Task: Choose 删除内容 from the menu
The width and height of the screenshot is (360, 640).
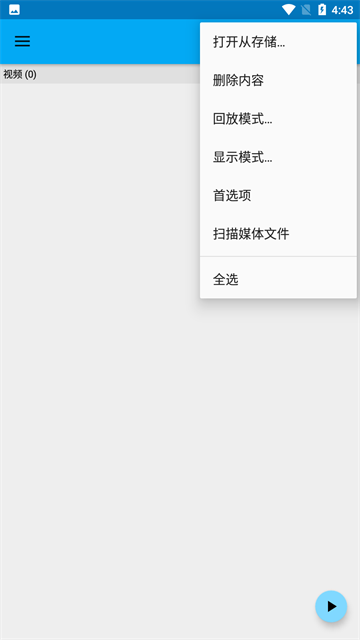Action: [278, 80]
